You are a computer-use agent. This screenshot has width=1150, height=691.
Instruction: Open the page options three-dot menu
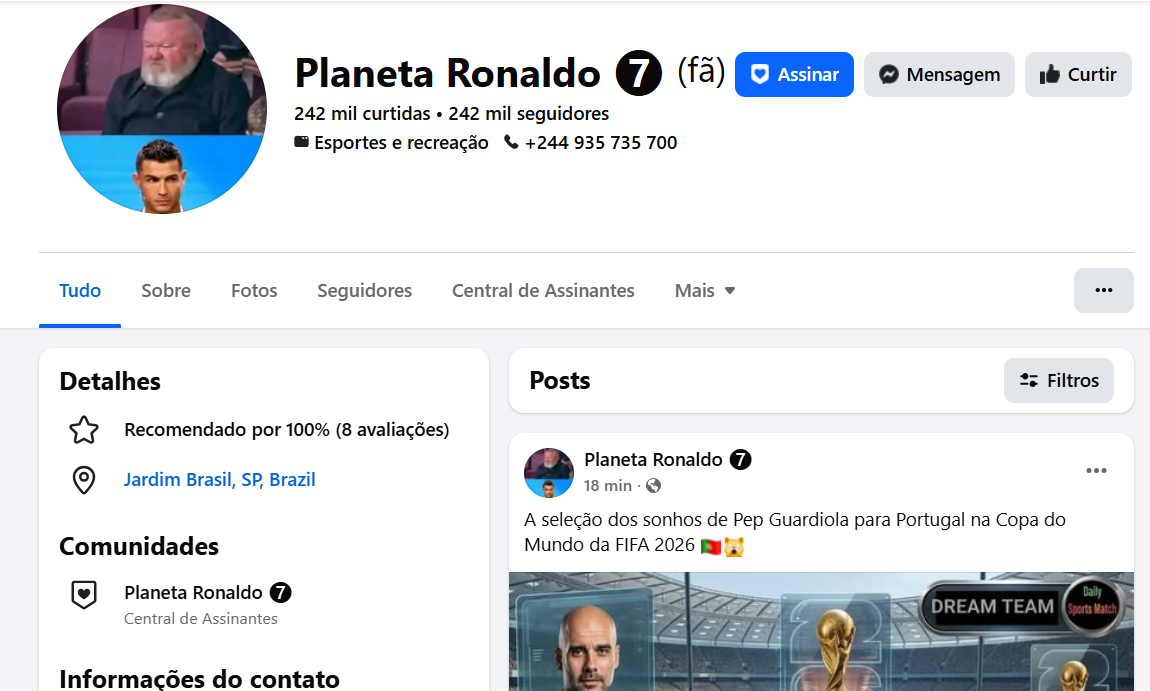1103,291
